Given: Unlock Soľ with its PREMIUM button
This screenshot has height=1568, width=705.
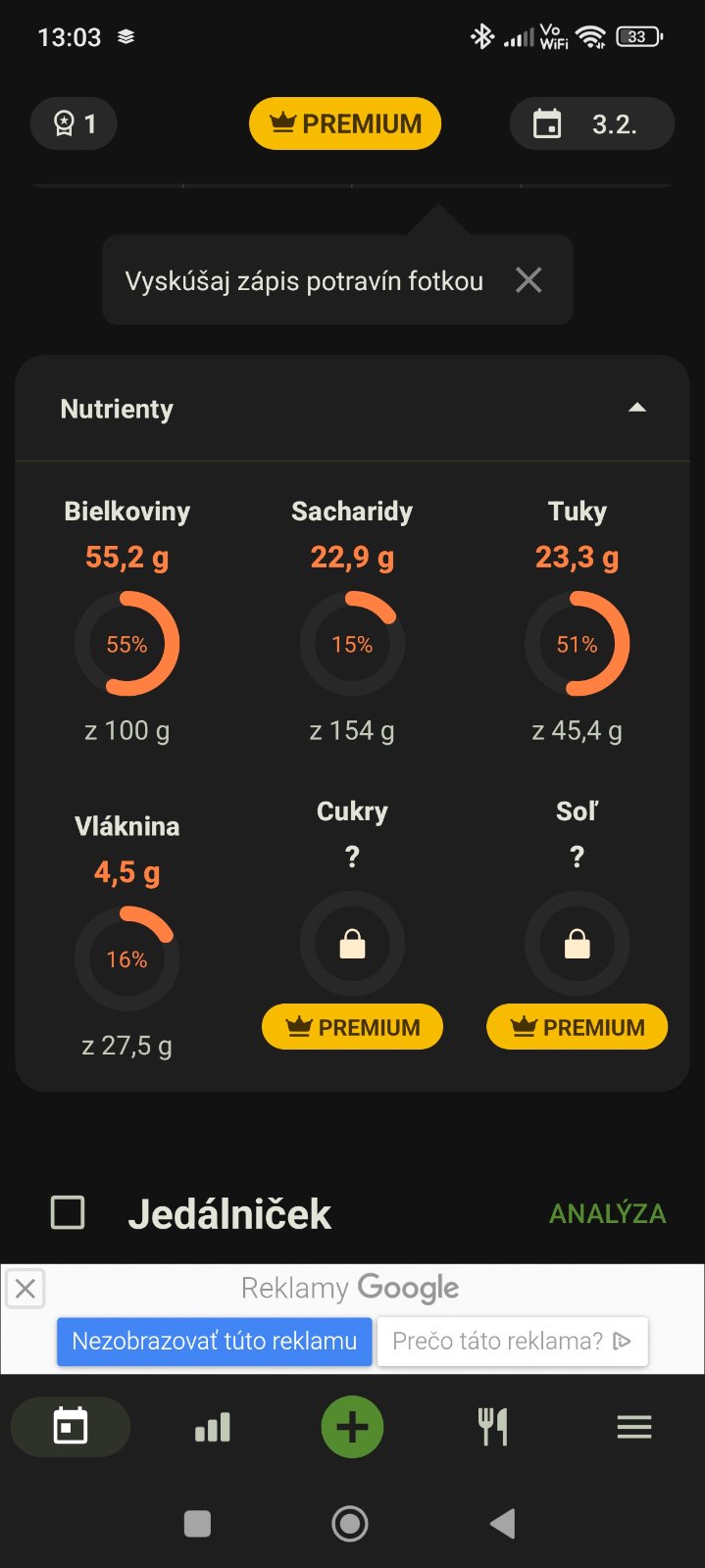Looking at the screenshot, I should pyautogui.click(x=577, y=1026).
